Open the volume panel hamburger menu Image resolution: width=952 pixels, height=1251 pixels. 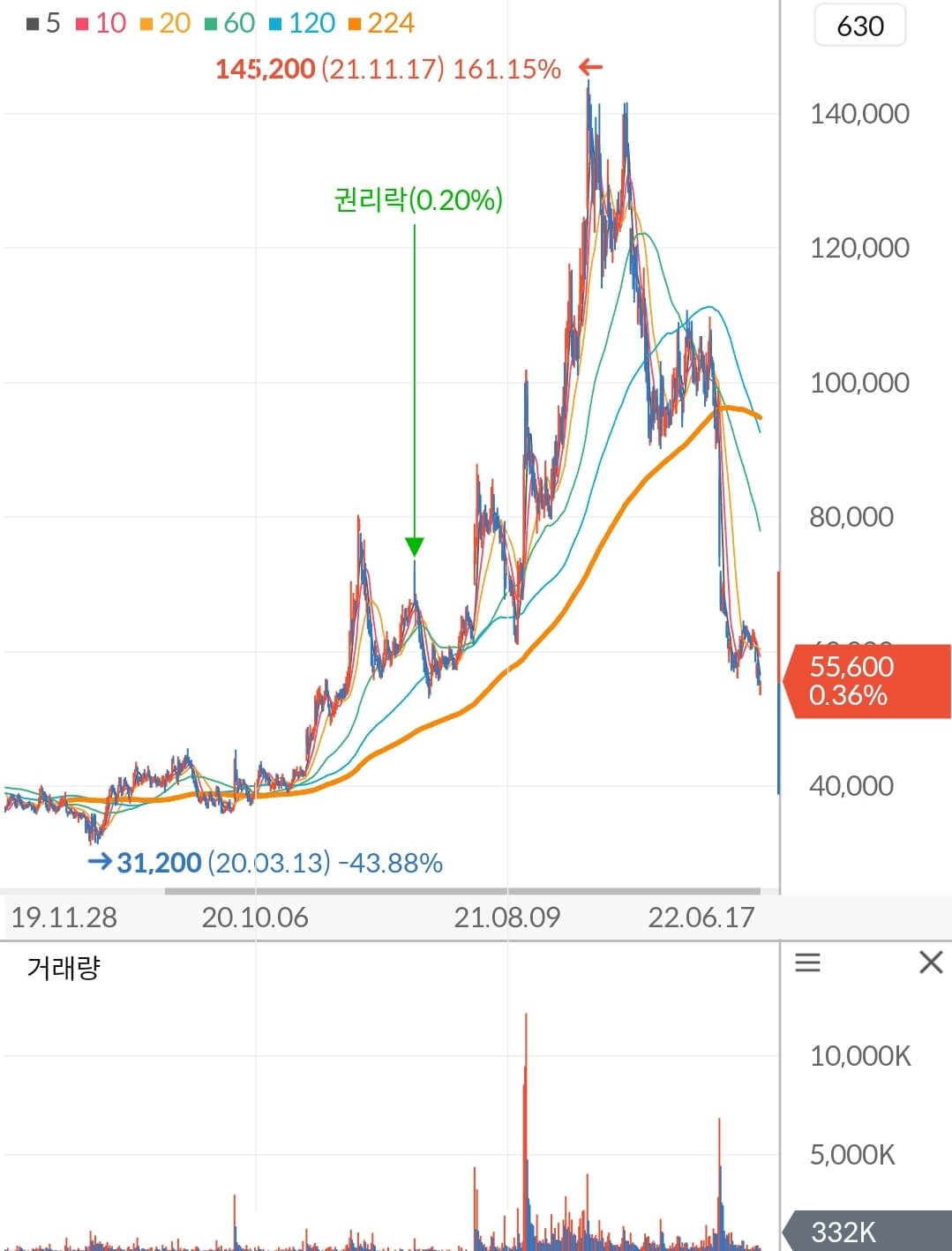click(x=807, y=963)
